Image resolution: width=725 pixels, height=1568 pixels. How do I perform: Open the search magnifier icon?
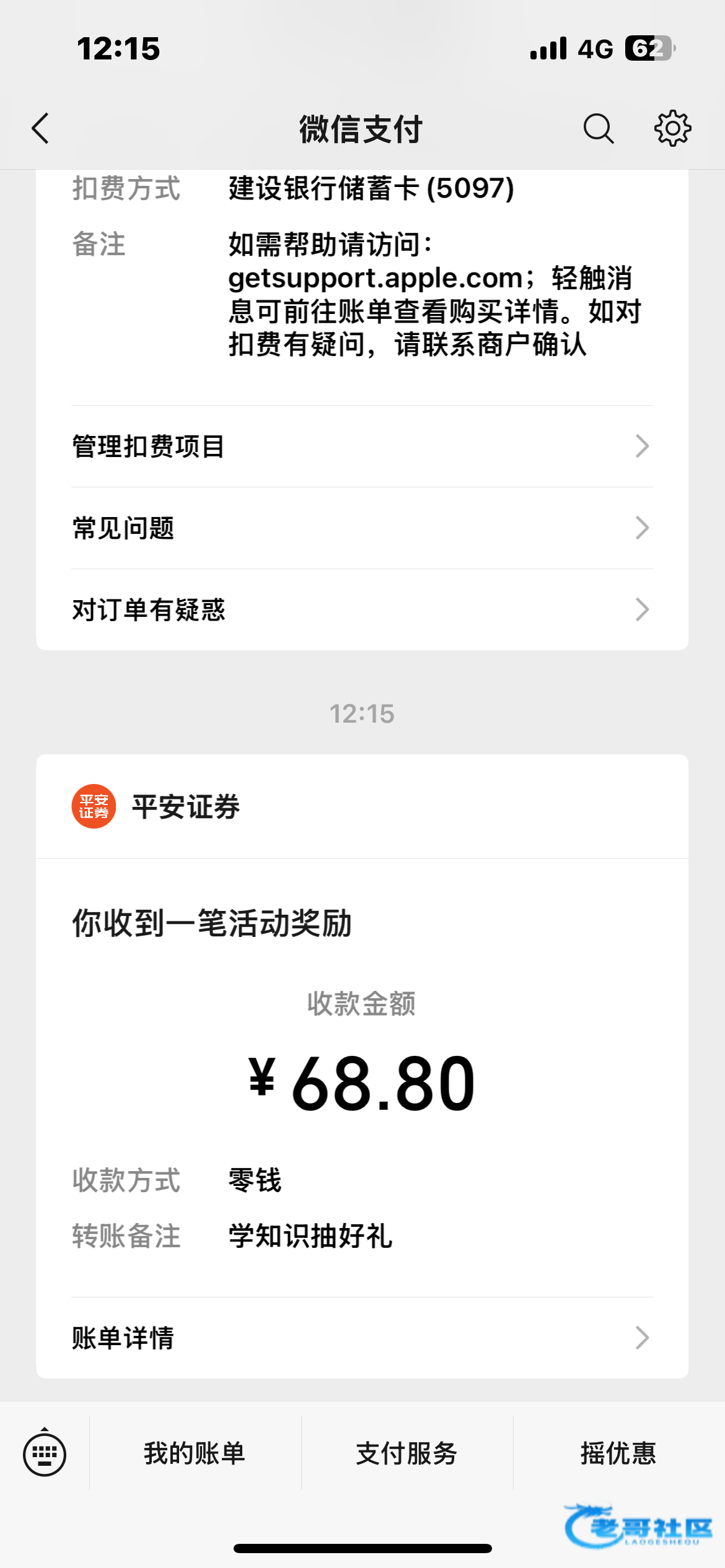598,129
